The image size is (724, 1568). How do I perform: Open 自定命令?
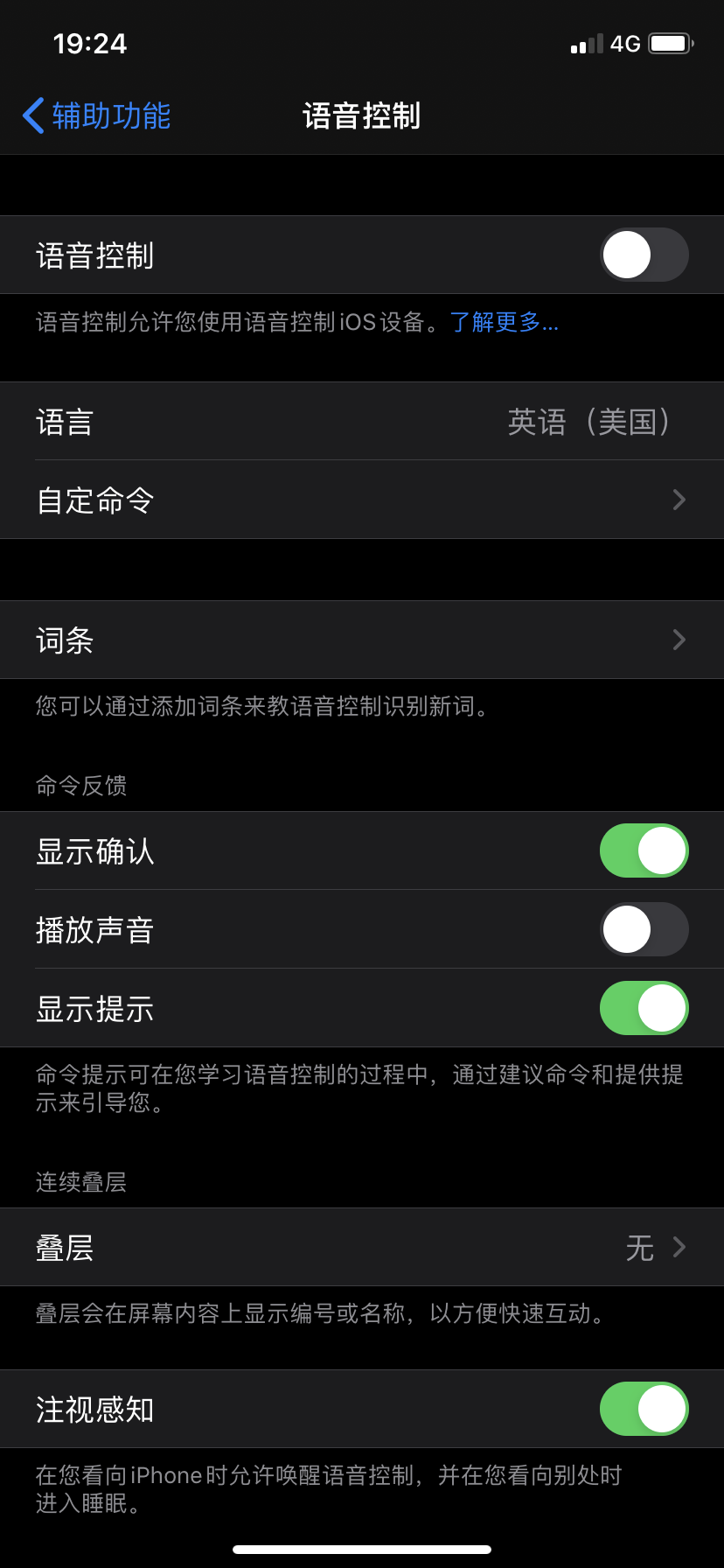[362, 500]
